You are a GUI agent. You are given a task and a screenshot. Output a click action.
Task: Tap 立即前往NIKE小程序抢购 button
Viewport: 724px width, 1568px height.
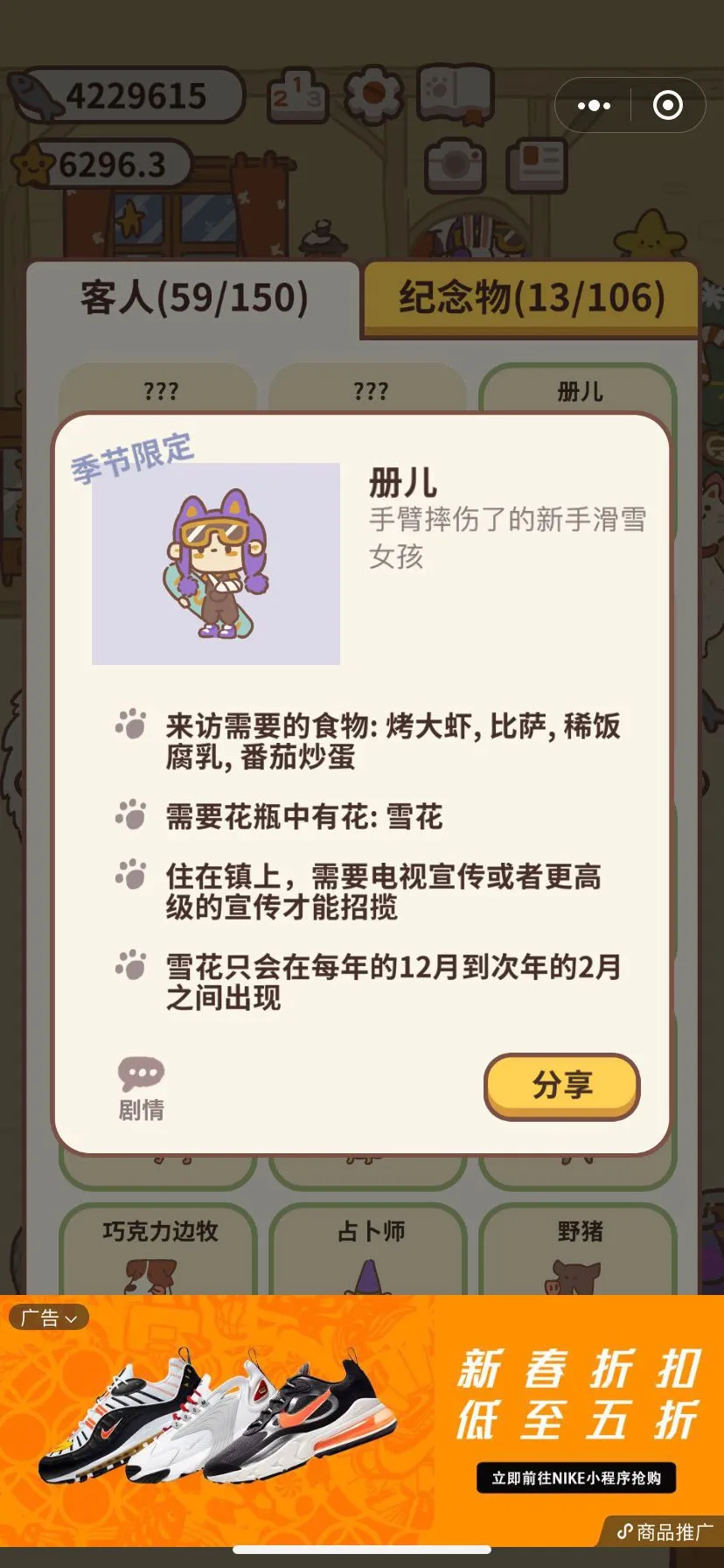click(576, 1477)
